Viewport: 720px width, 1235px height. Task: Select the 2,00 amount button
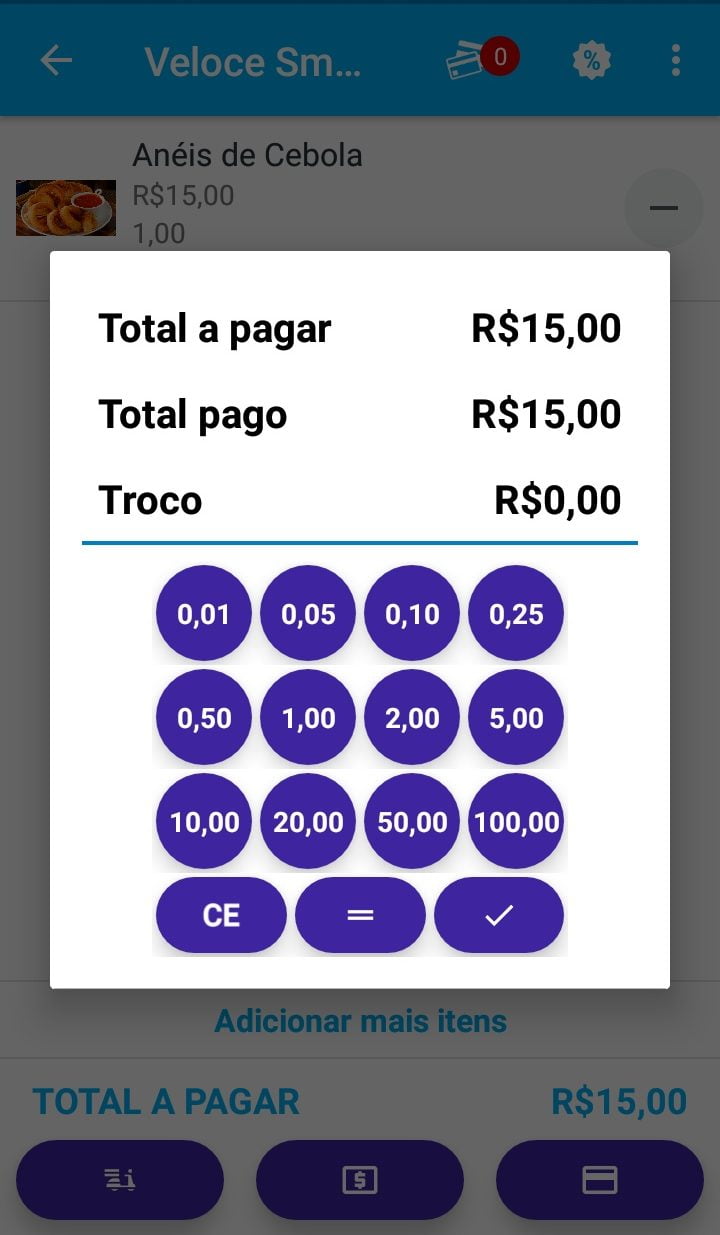pos(412,718)
